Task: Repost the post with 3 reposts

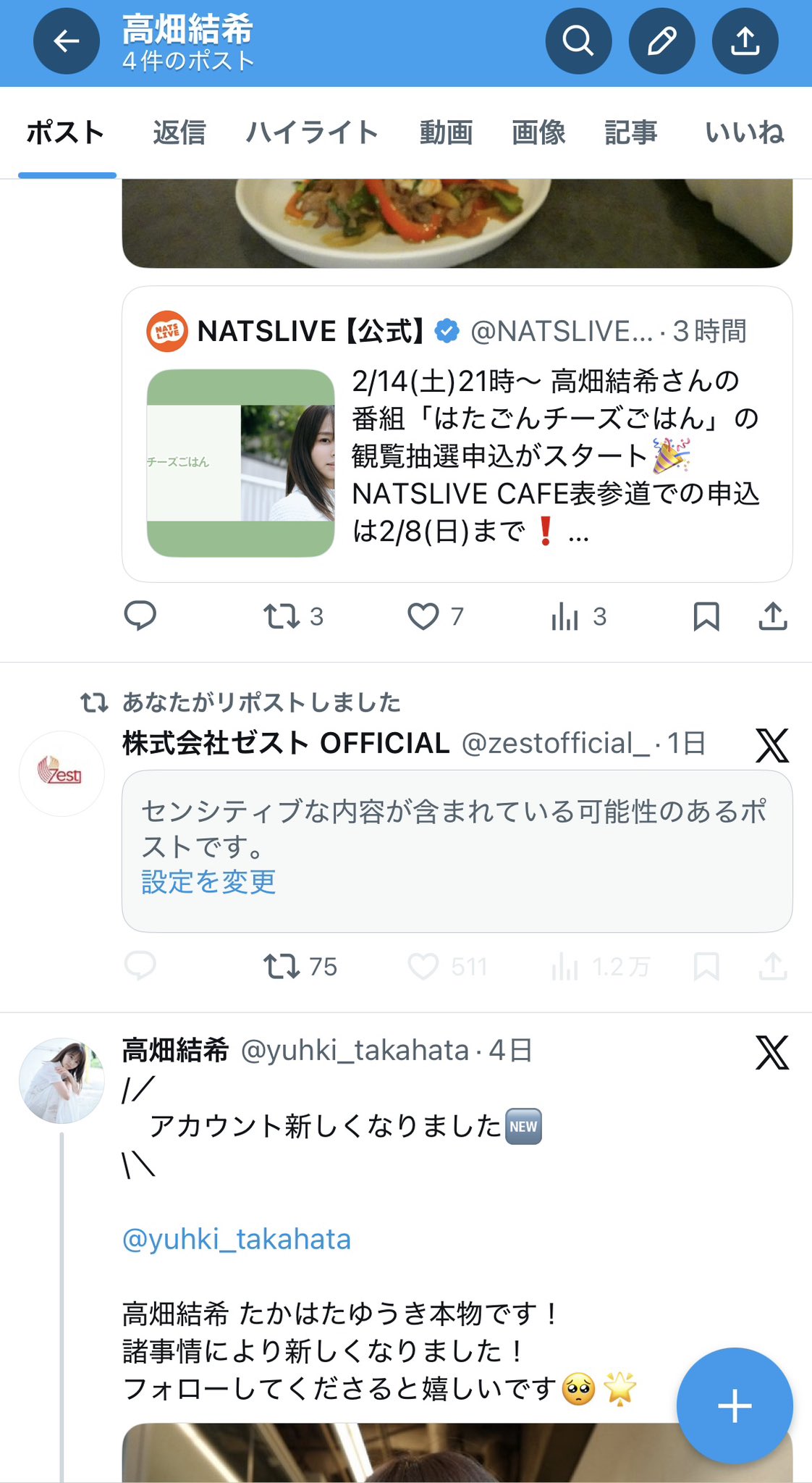Action: [282, 616]
